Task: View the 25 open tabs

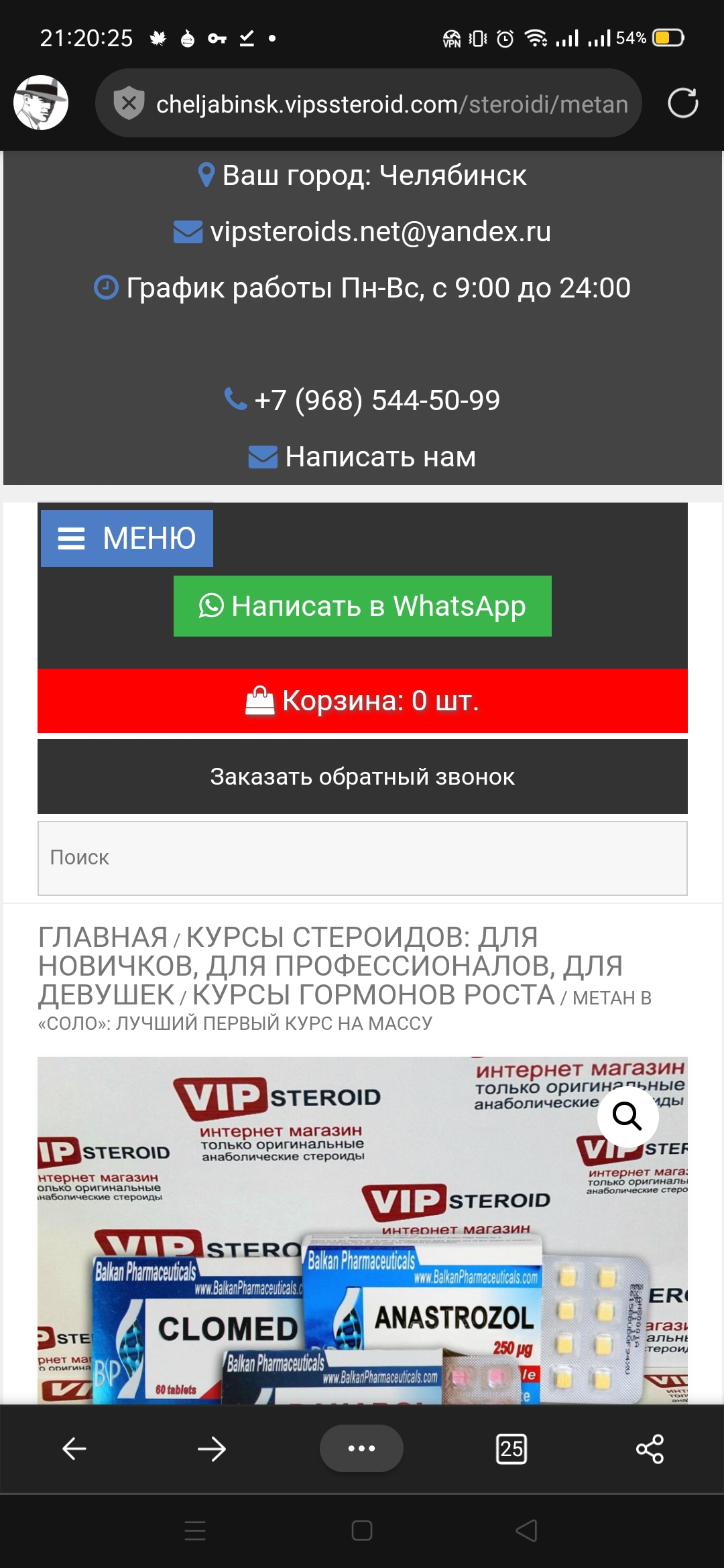Action: [511, 1449]
